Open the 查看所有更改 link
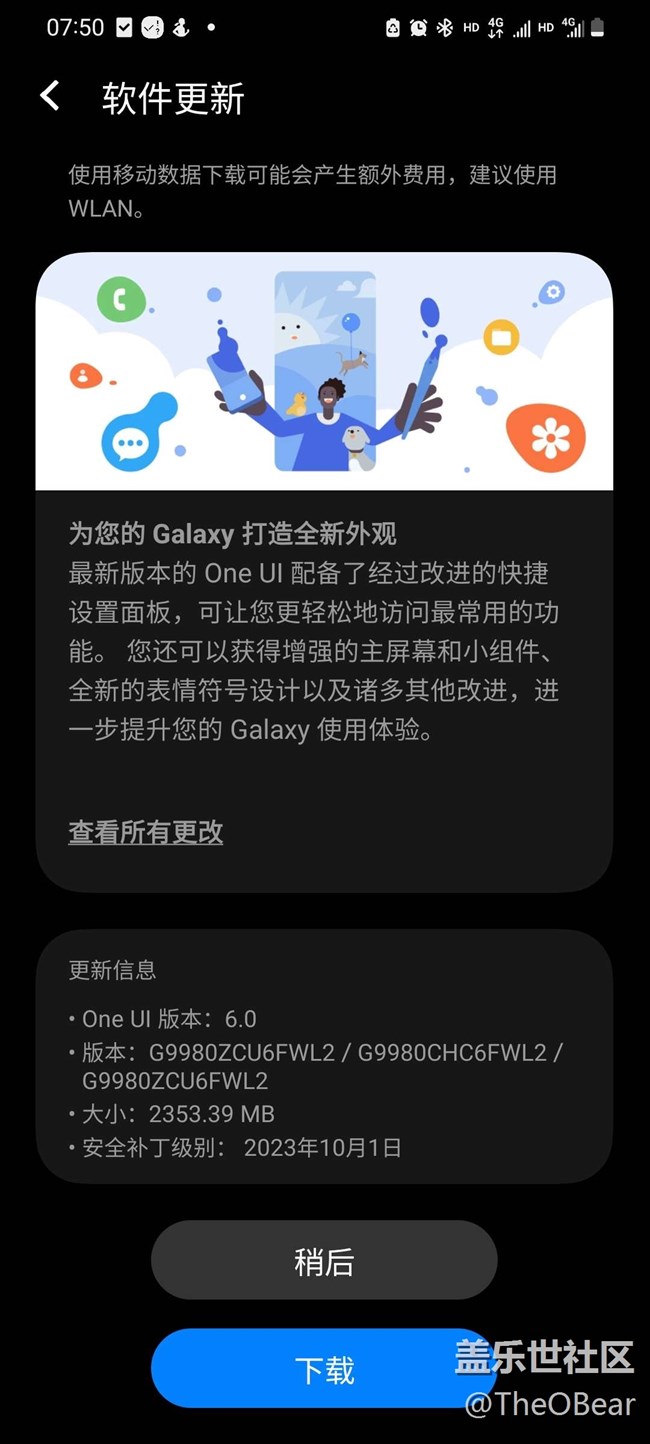 coord(146,832)
